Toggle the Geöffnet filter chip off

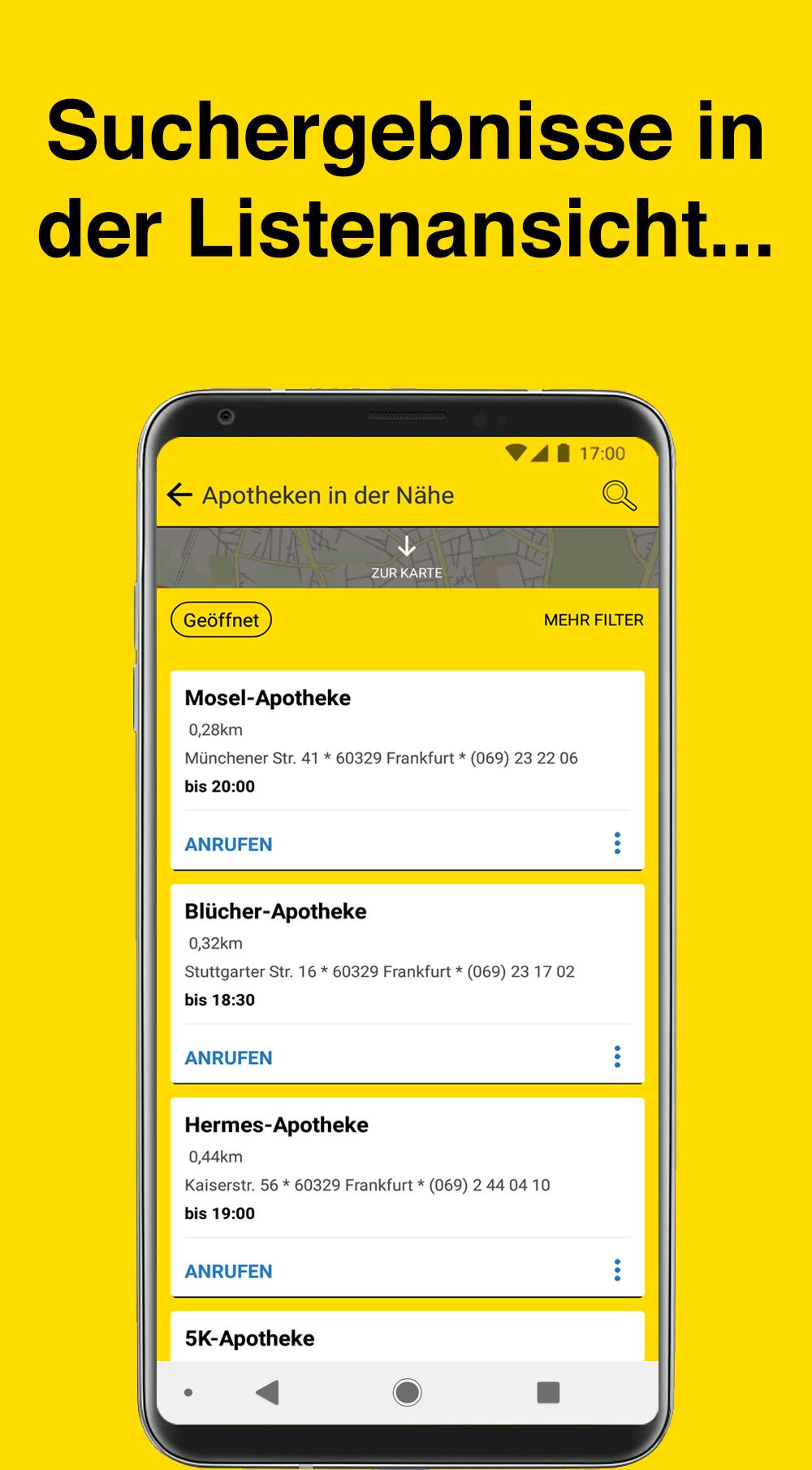222,620
